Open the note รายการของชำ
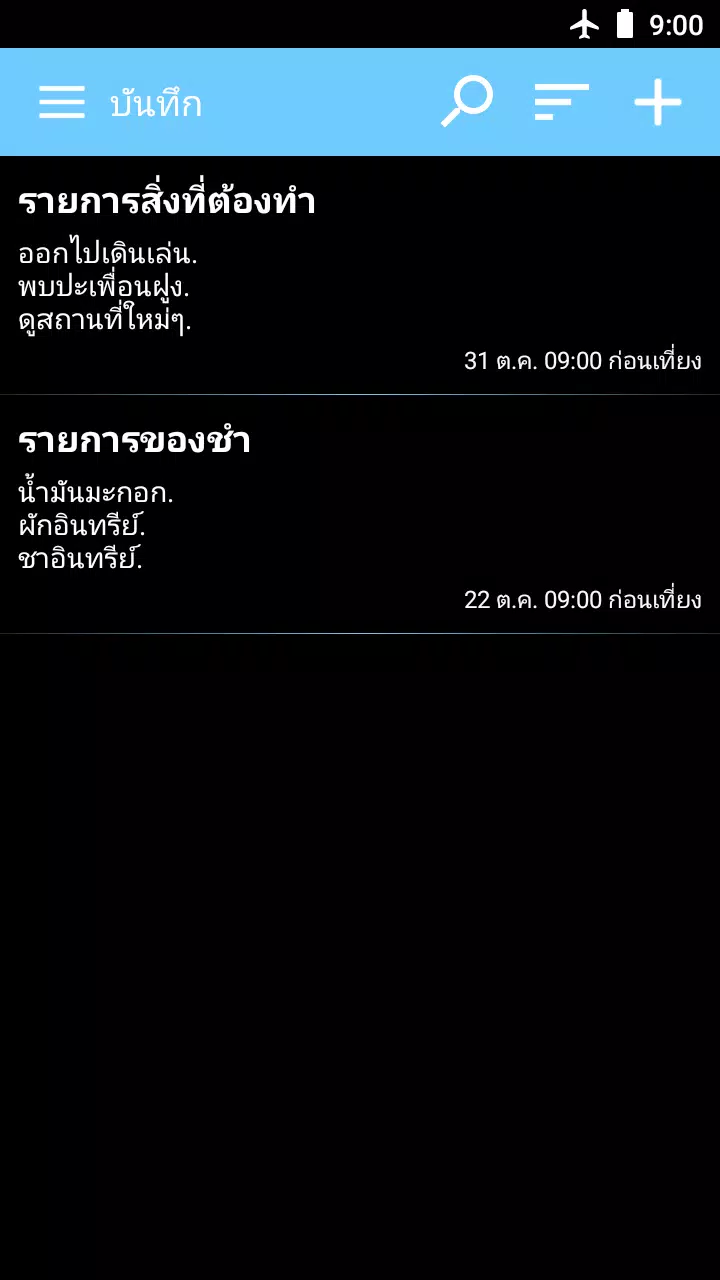The image size is (720, 1280). (360, 514)
